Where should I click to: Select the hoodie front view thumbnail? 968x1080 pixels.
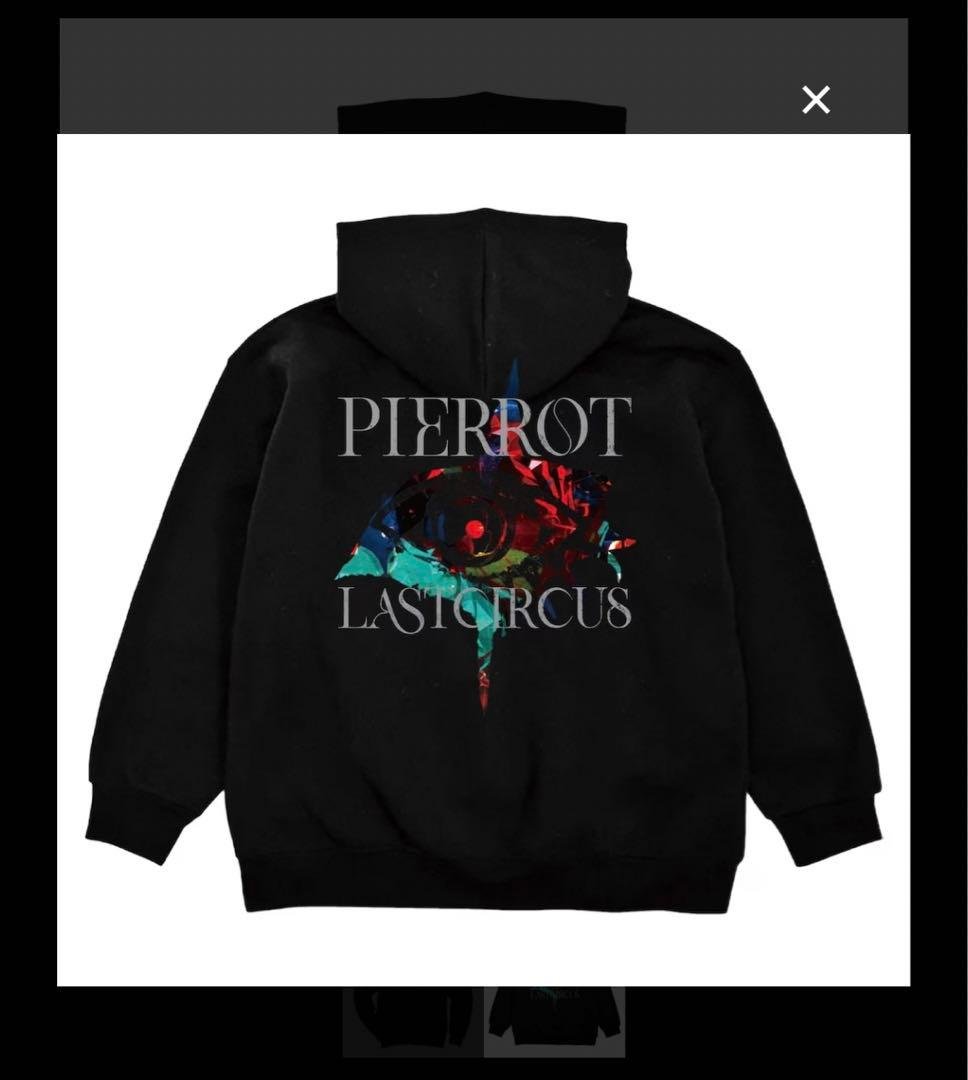pyautogui.click(x=412, y=1022)
